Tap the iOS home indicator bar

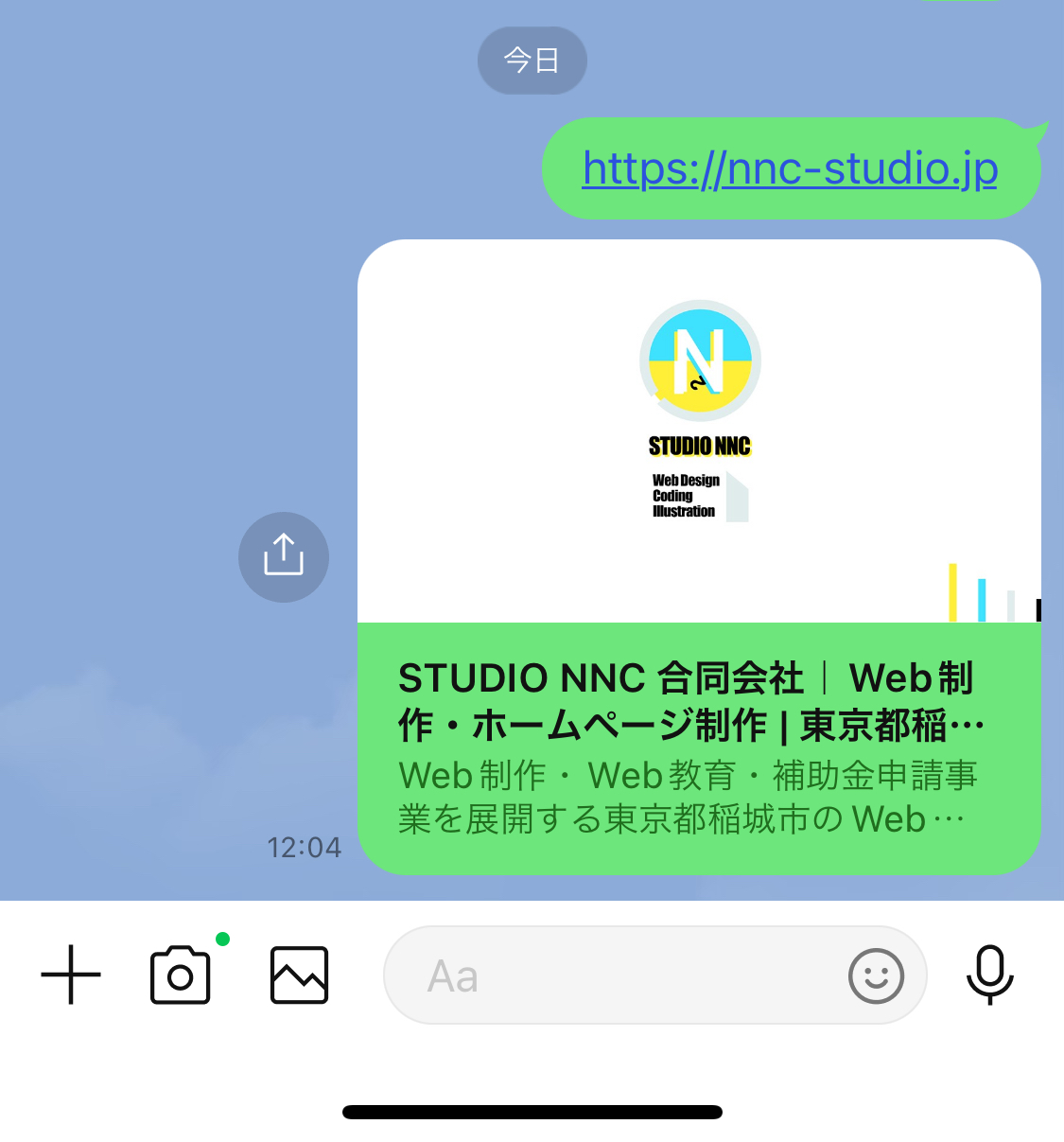click(532, 1110)
